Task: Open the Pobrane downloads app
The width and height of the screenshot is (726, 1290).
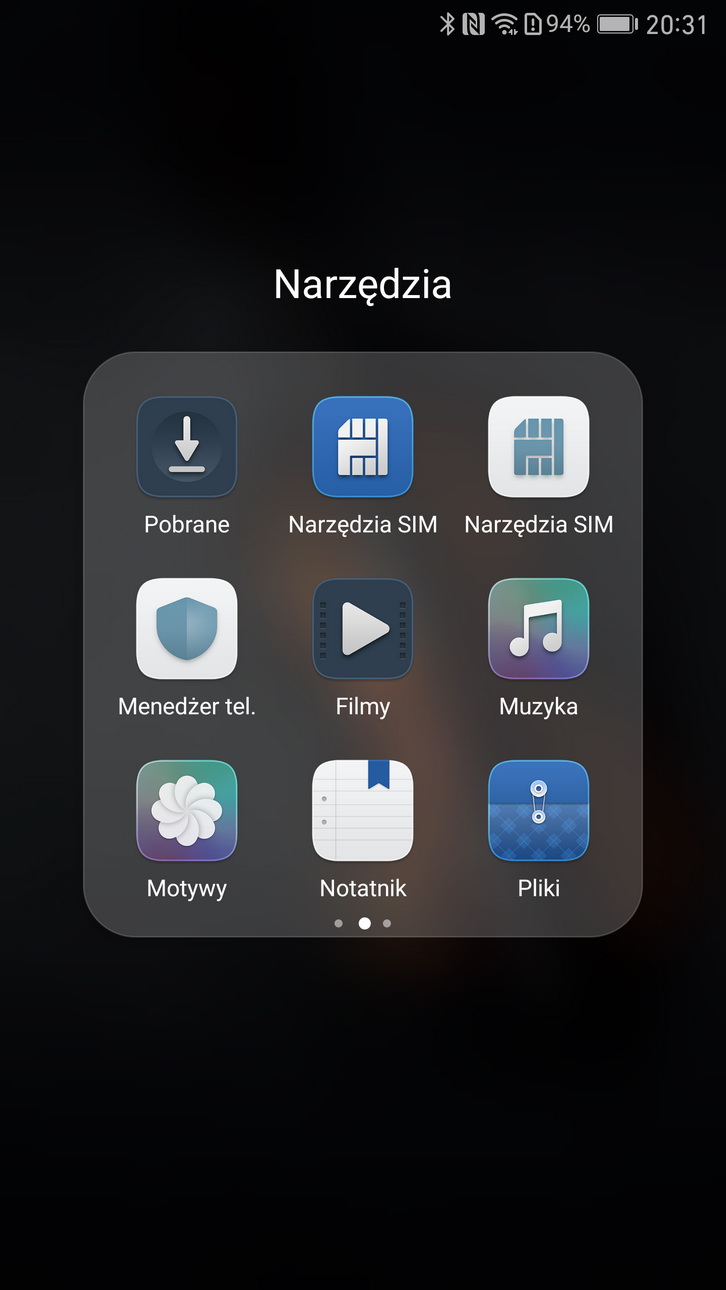Action: pyautogui.click(x=187, y=447)
